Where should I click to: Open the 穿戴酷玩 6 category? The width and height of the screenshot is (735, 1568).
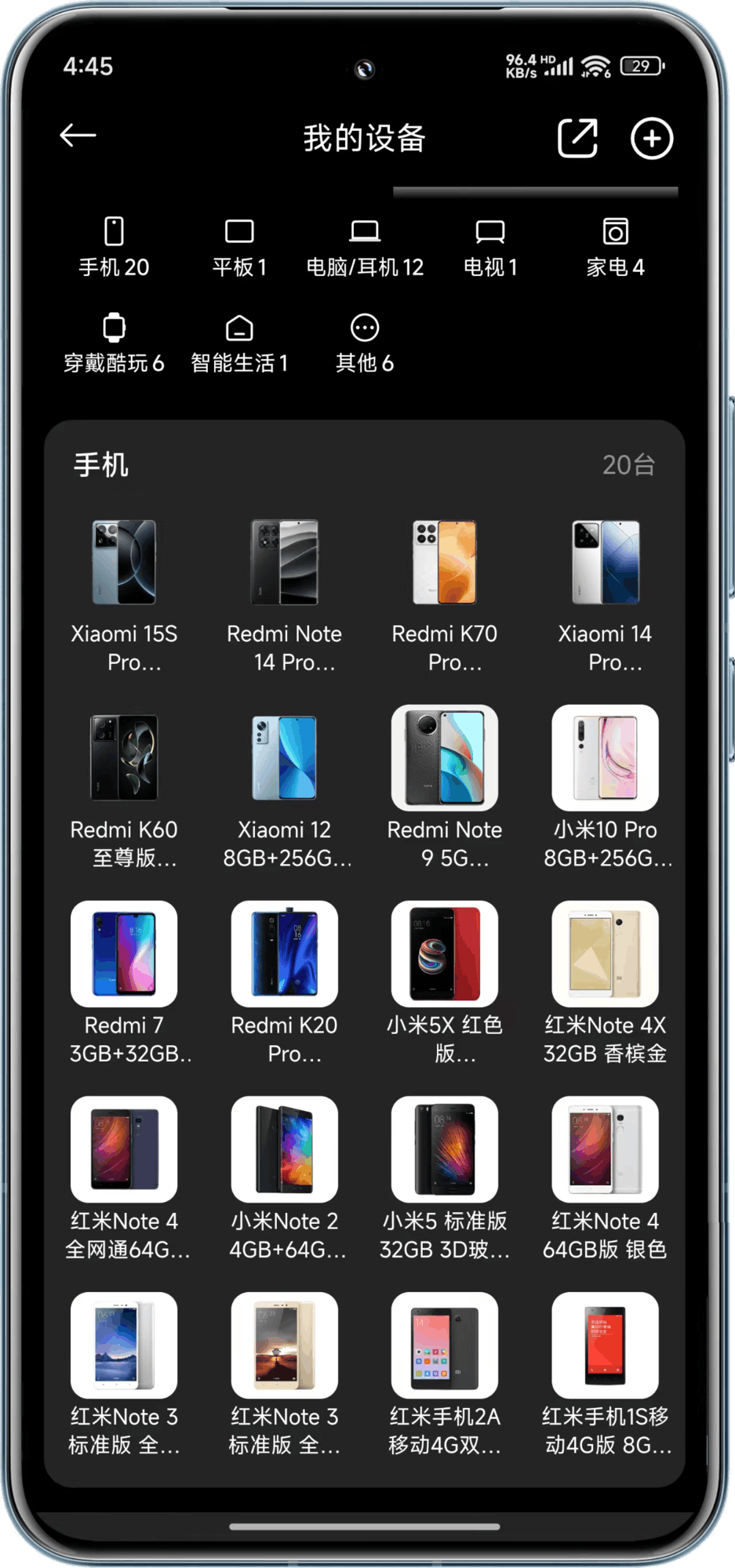coord(115,343)
